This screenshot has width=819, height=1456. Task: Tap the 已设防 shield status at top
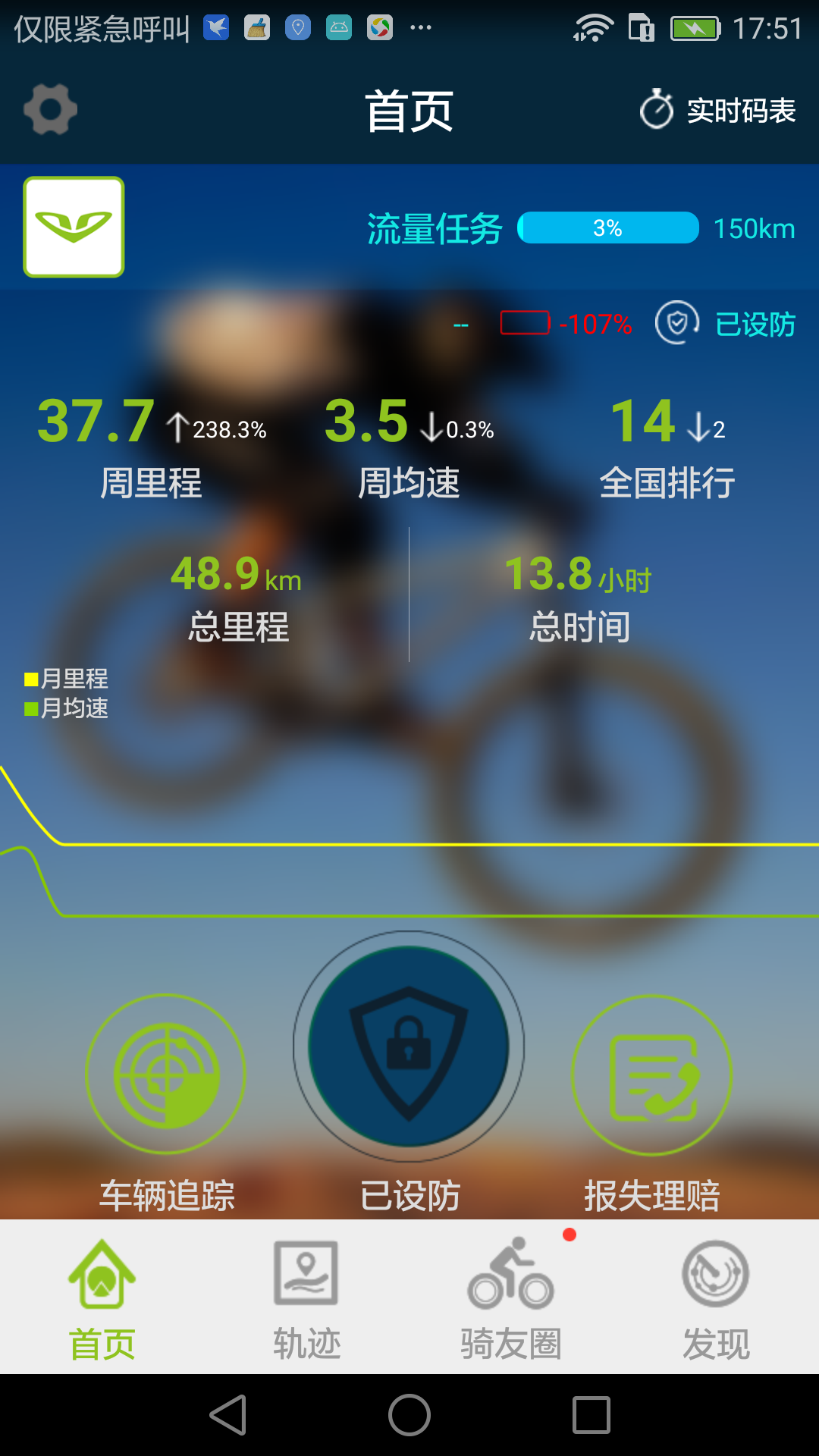[726, 324]
